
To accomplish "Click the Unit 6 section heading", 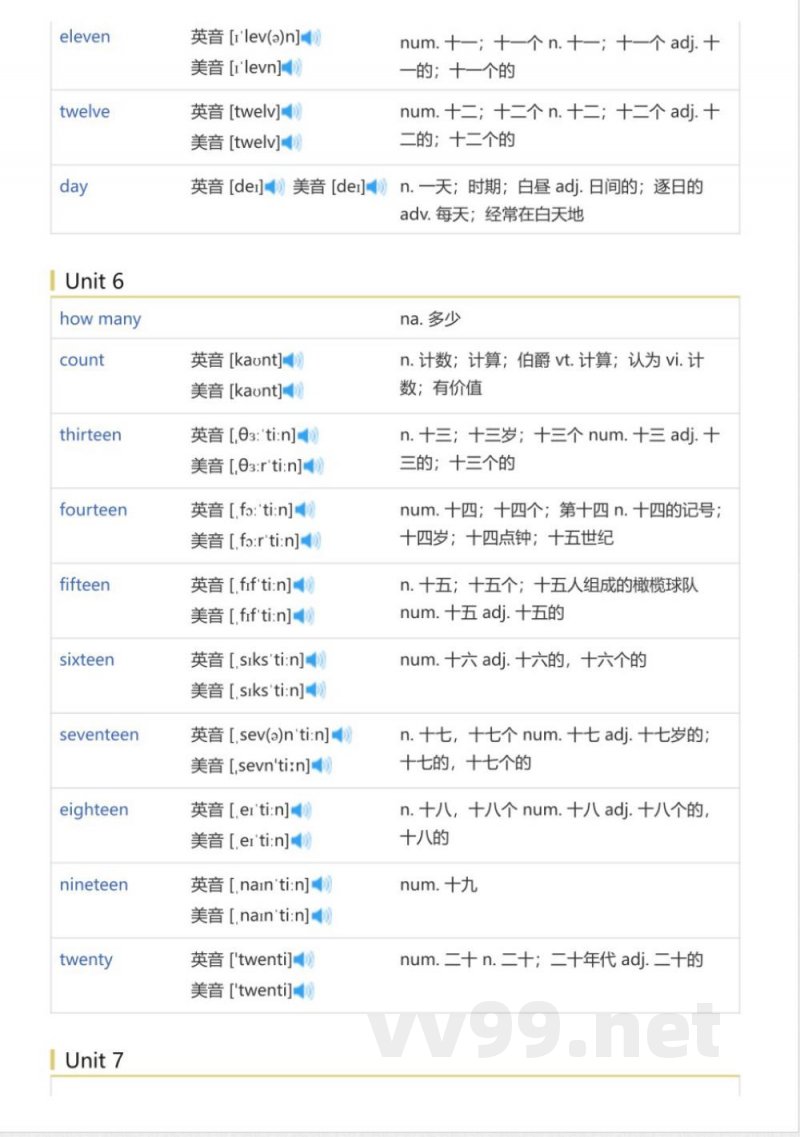I will point(95,281).
